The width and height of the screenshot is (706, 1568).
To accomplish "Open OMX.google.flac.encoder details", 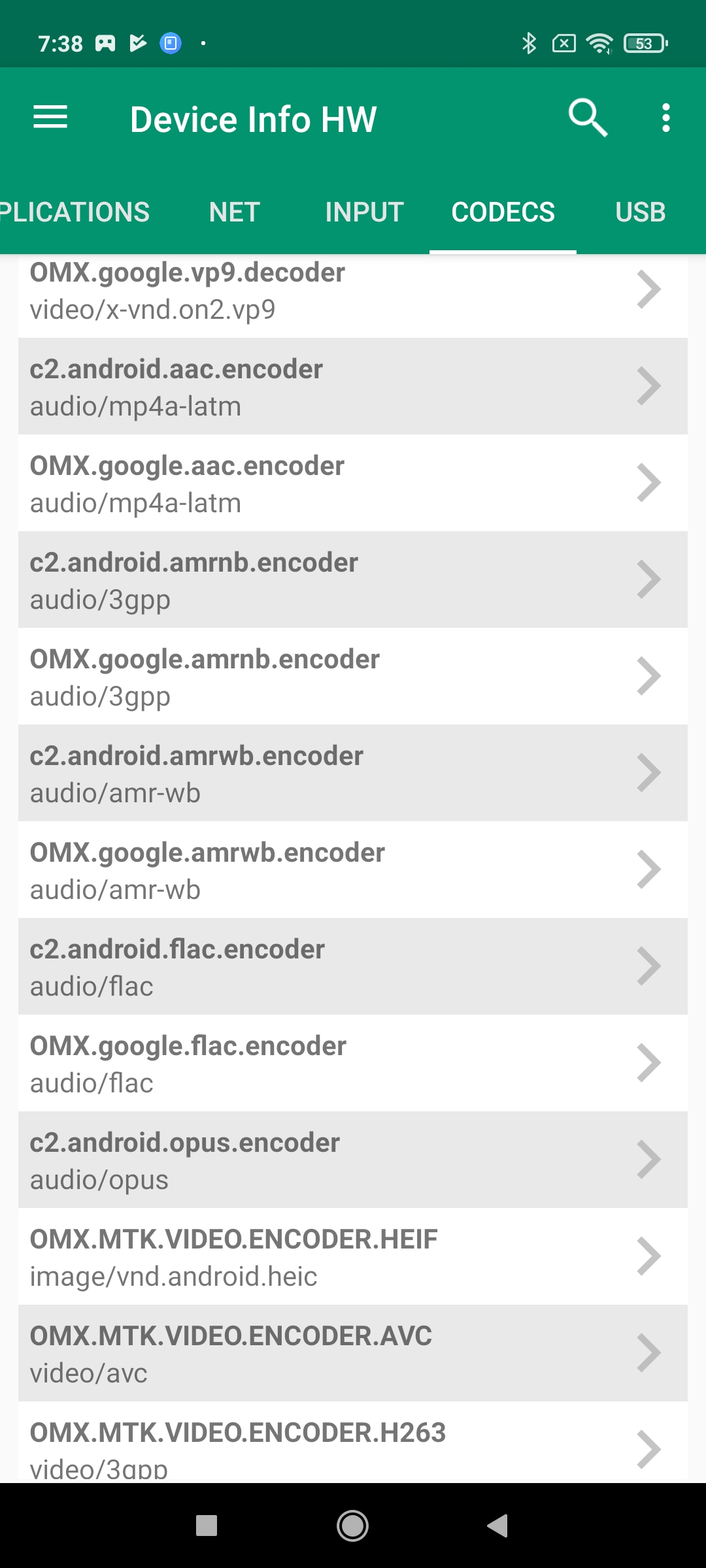I will [352, 1064].
